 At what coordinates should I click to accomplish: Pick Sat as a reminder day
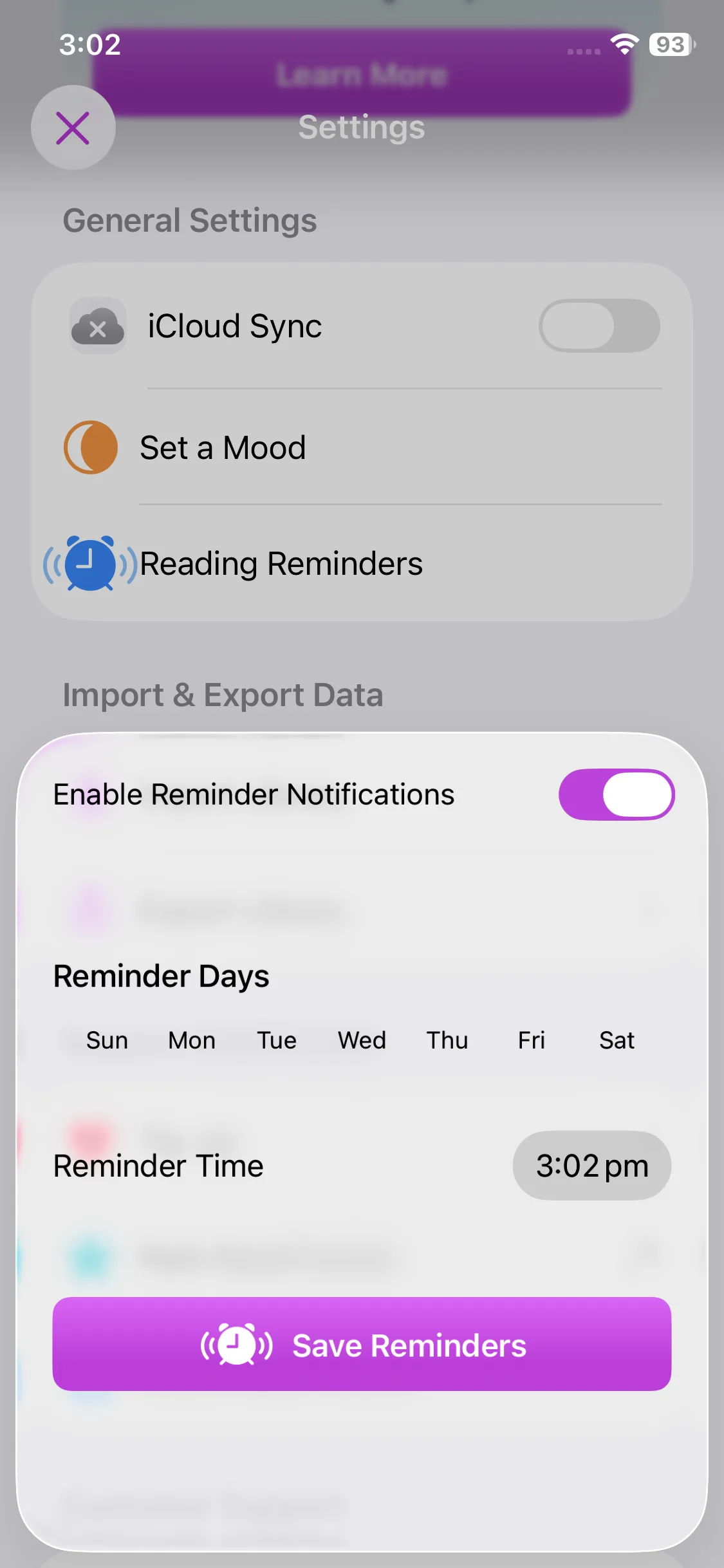tap(617, 1040)
